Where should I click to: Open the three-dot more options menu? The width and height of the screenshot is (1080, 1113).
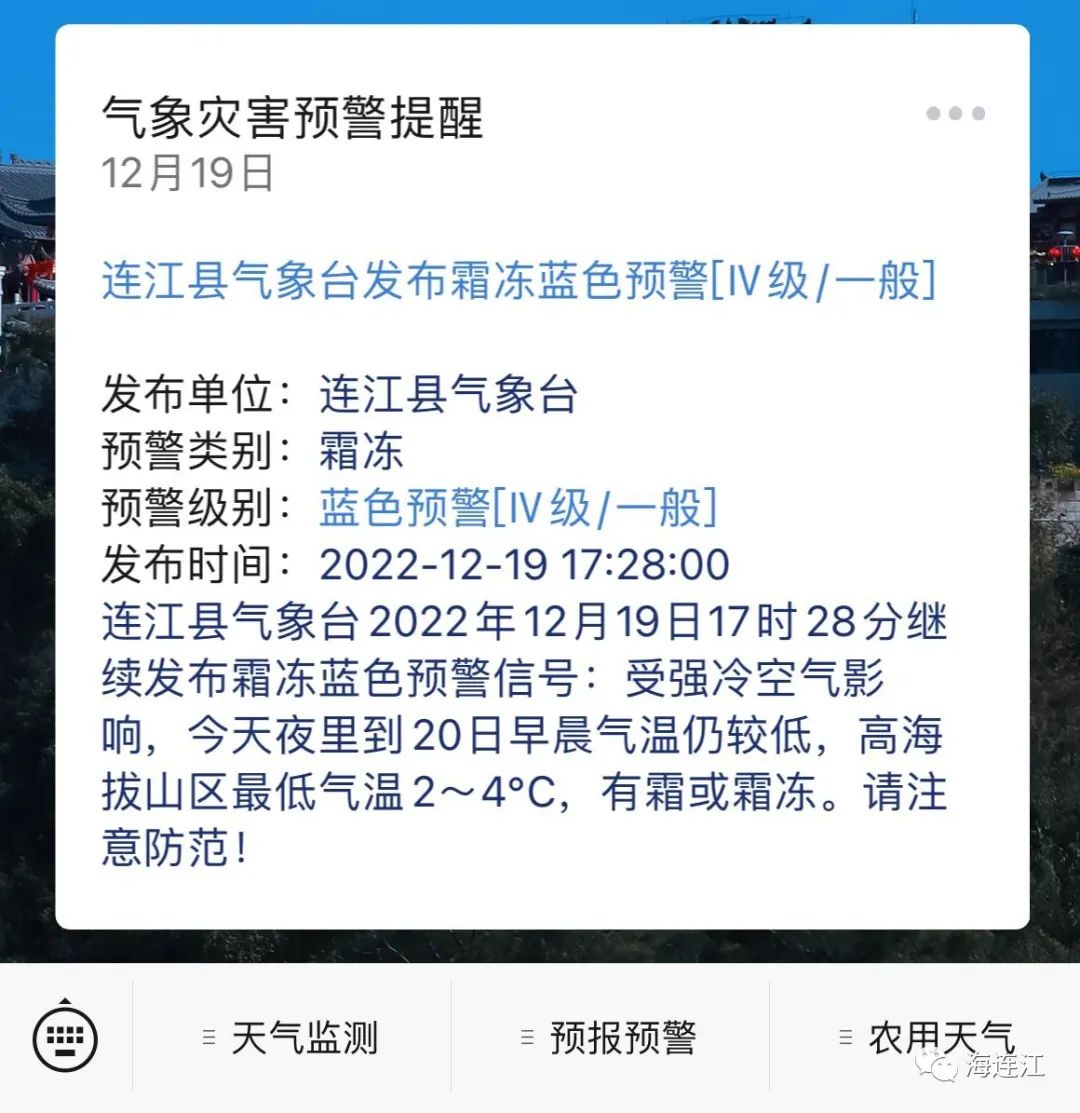click(953, 113)
